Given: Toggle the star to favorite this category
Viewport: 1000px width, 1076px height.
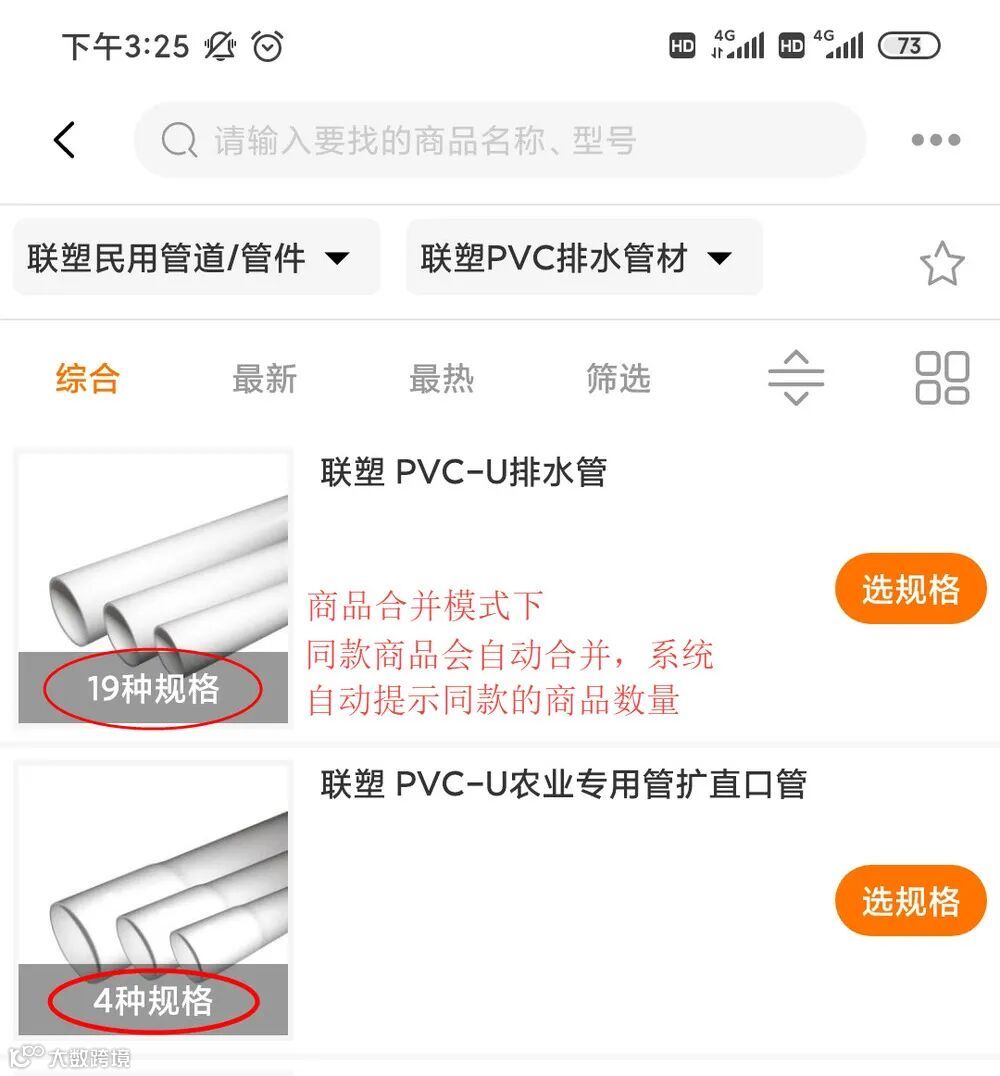Looking at the screenshot, I should [x=941, y=263].
